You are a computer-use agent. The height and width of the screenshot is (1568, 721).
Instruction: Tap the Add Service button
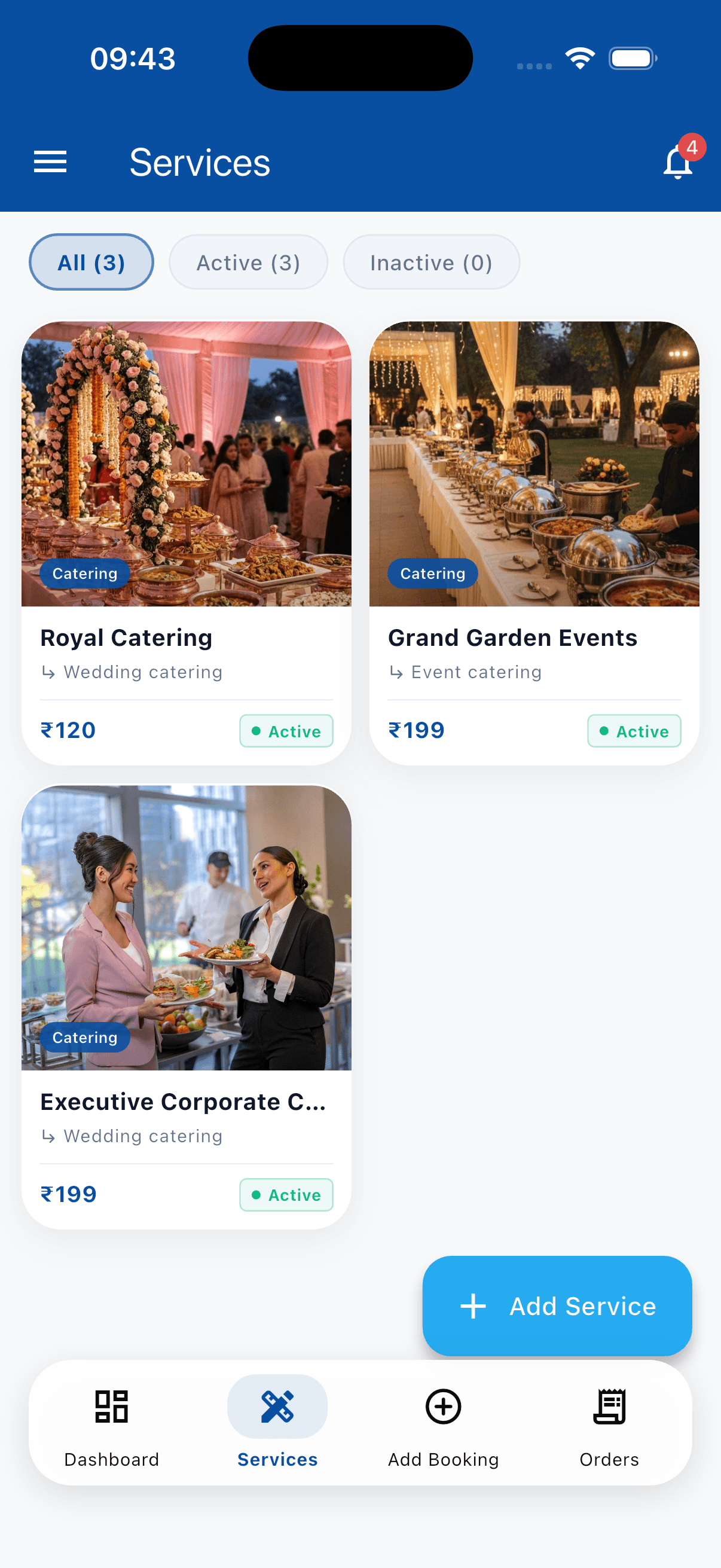point(557,1305)
